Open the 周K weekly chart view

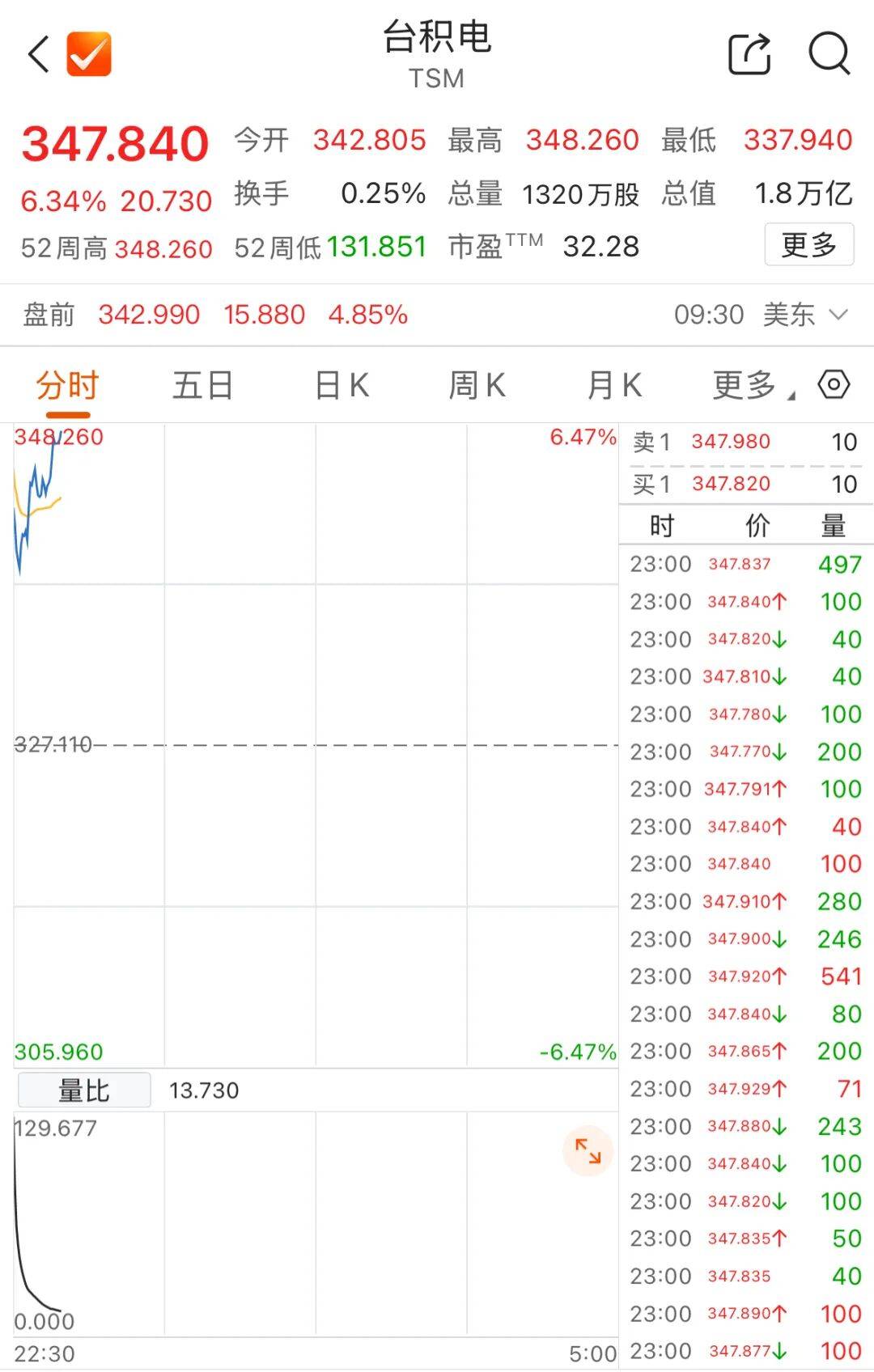click(477, 386)
